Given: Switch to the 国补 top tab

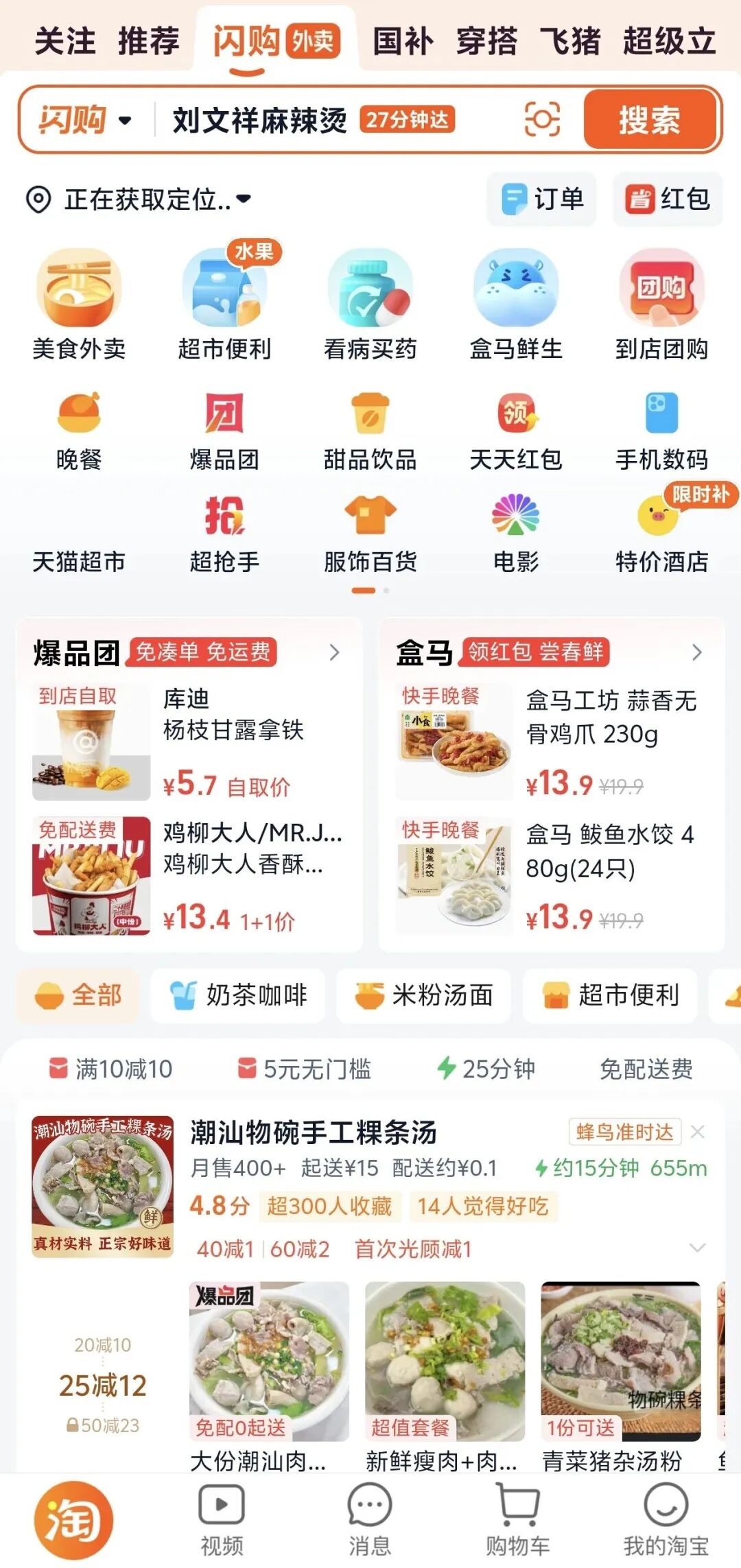Looking at the screenshot, I should 403,41.
